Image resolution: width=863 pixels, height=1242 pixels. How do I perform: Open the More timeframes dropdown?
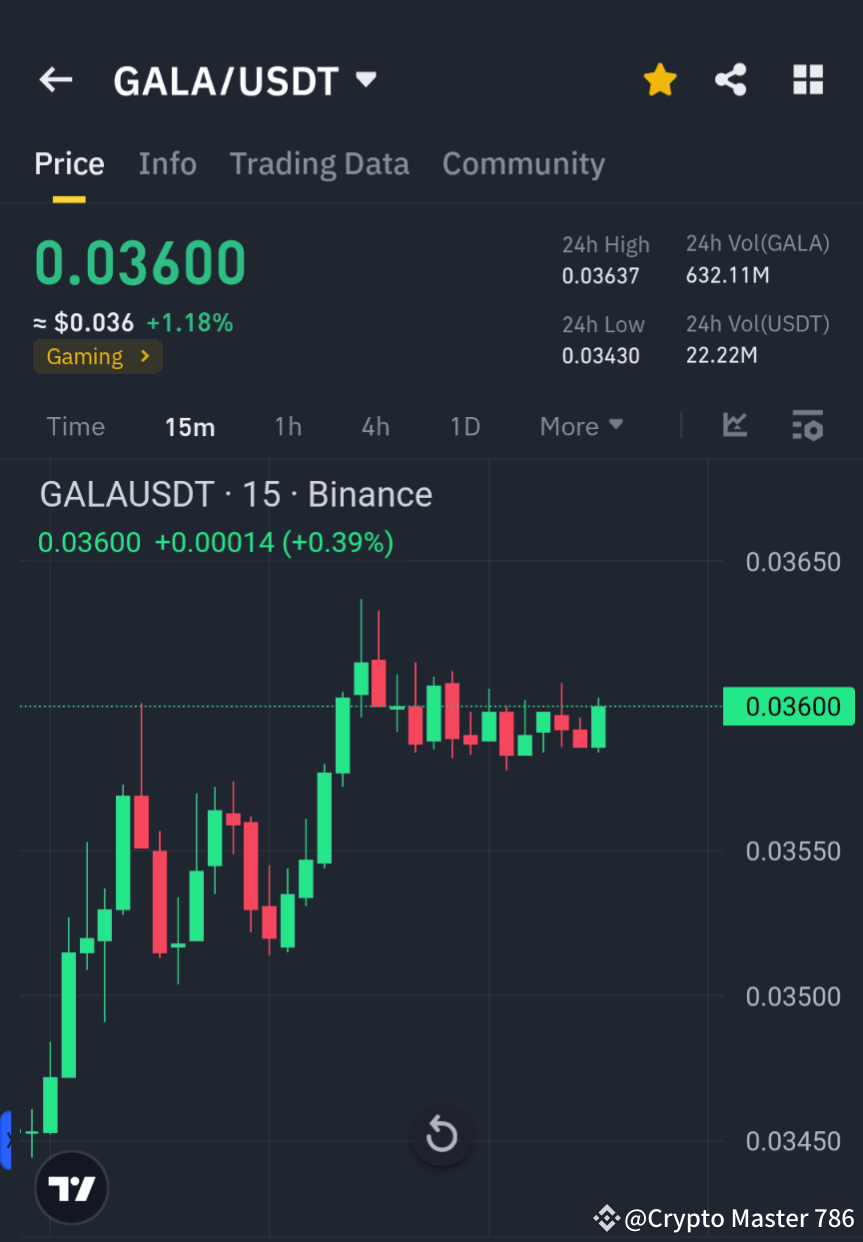[x=580, y=426]
